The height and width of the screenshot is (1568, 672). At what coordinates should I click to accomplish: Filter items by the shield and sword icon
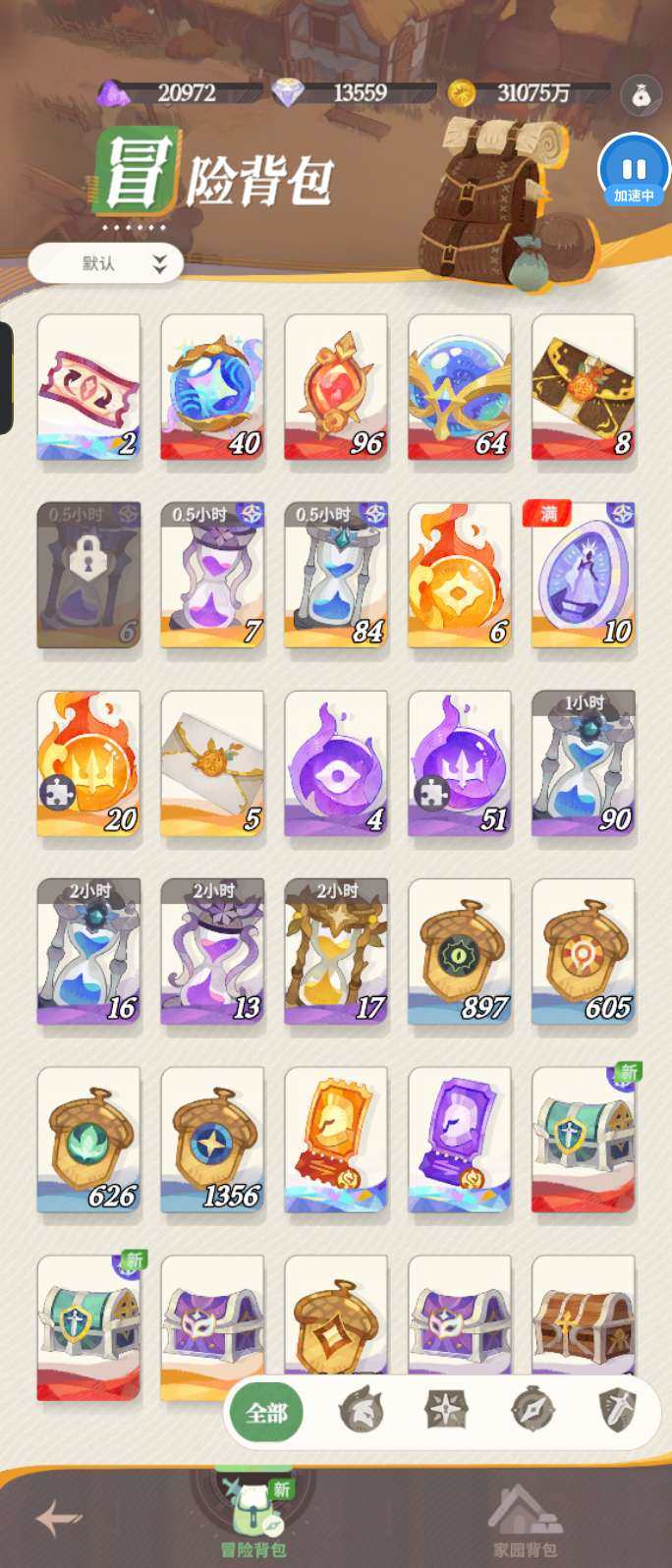point(617,1413)
